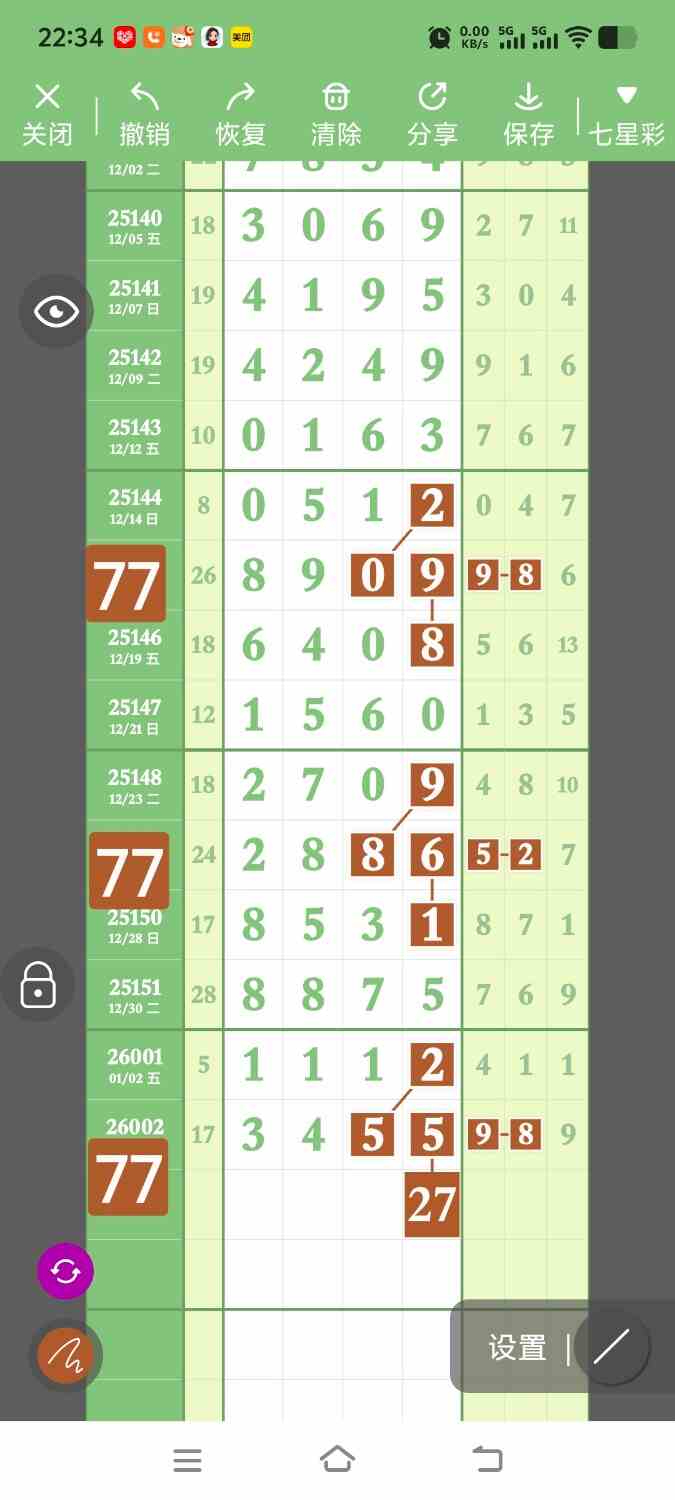
Task: Tap the purple refresh circle button
Action: point(66,1271)
